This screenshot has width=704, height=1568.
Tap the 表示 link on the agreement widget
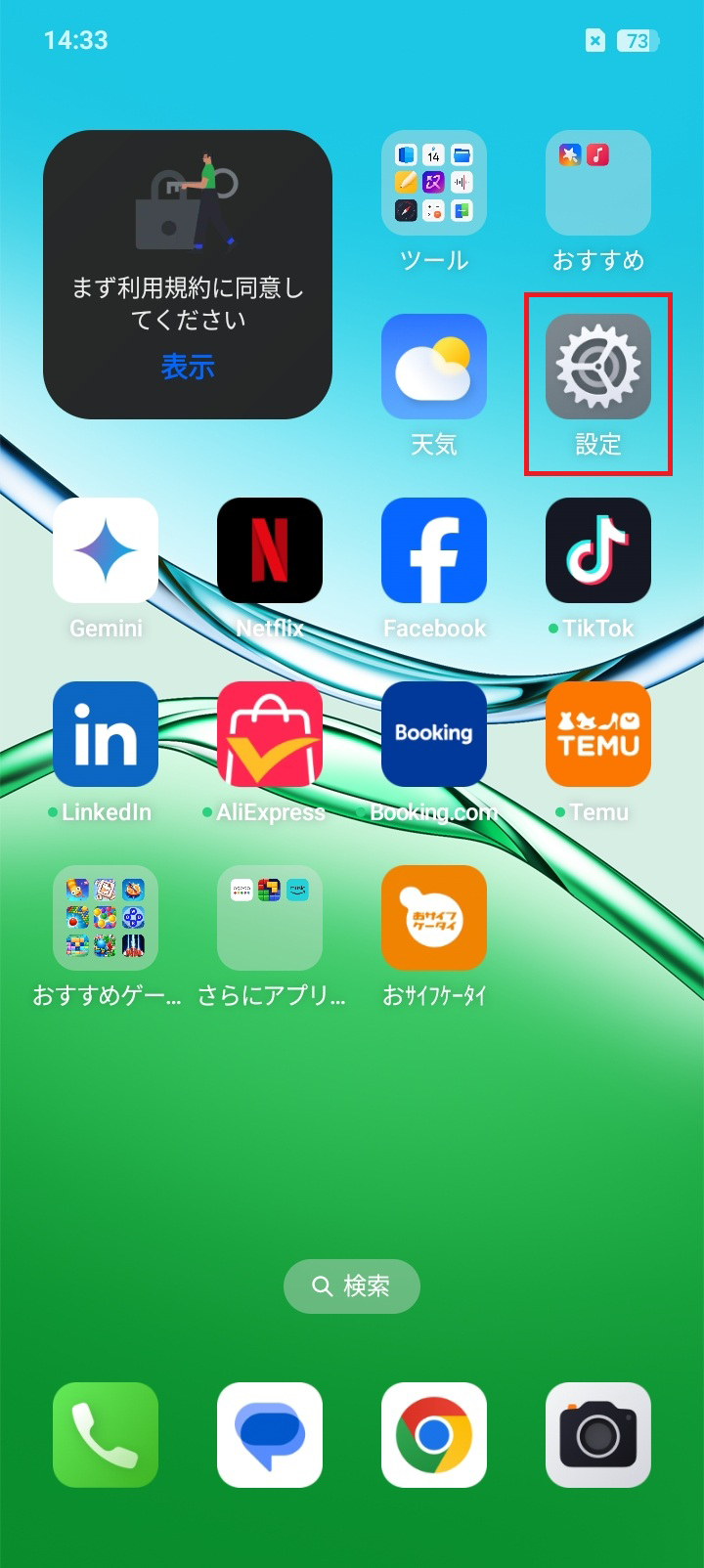pyautogui.click(x=187, y=367)
